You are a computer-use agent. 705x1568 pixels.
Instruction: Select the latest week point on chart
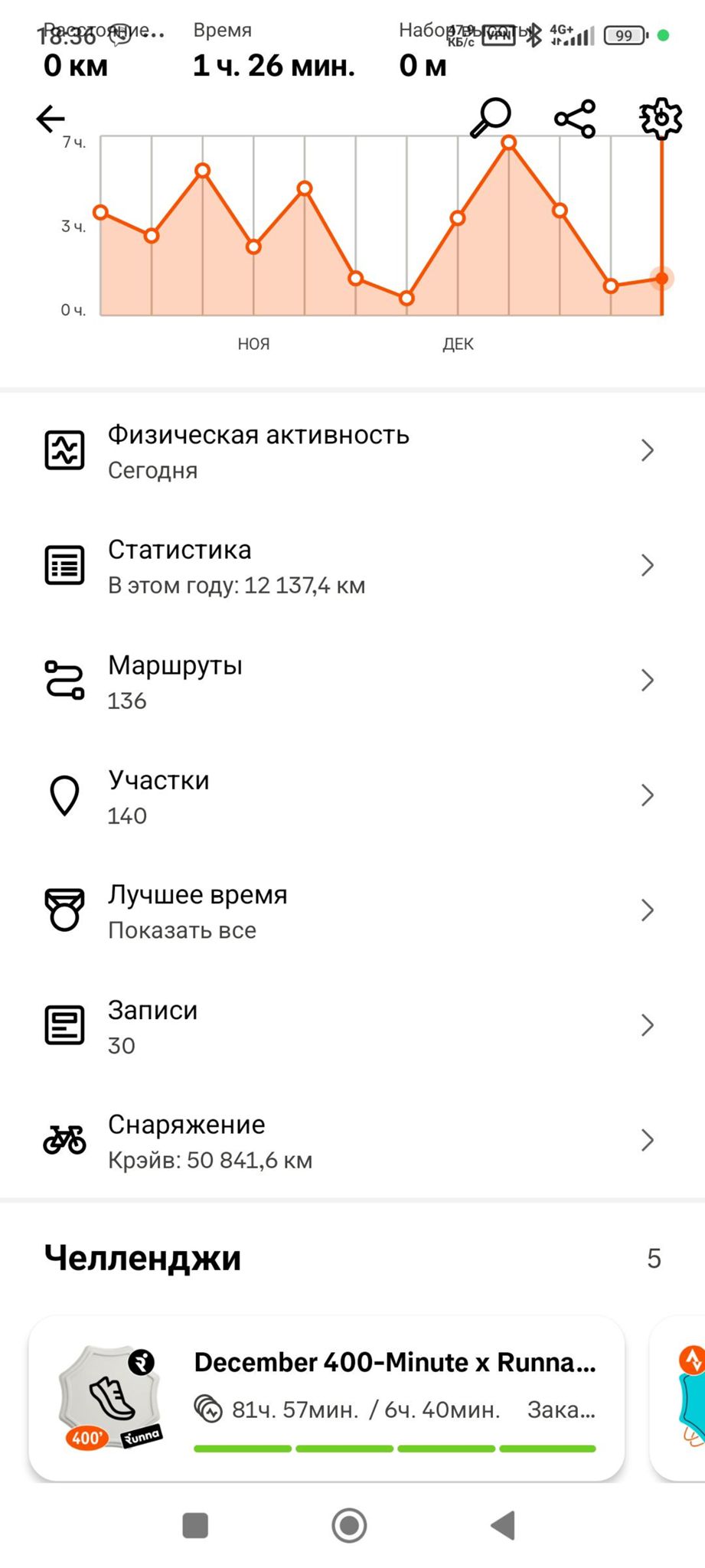(661, 279)
